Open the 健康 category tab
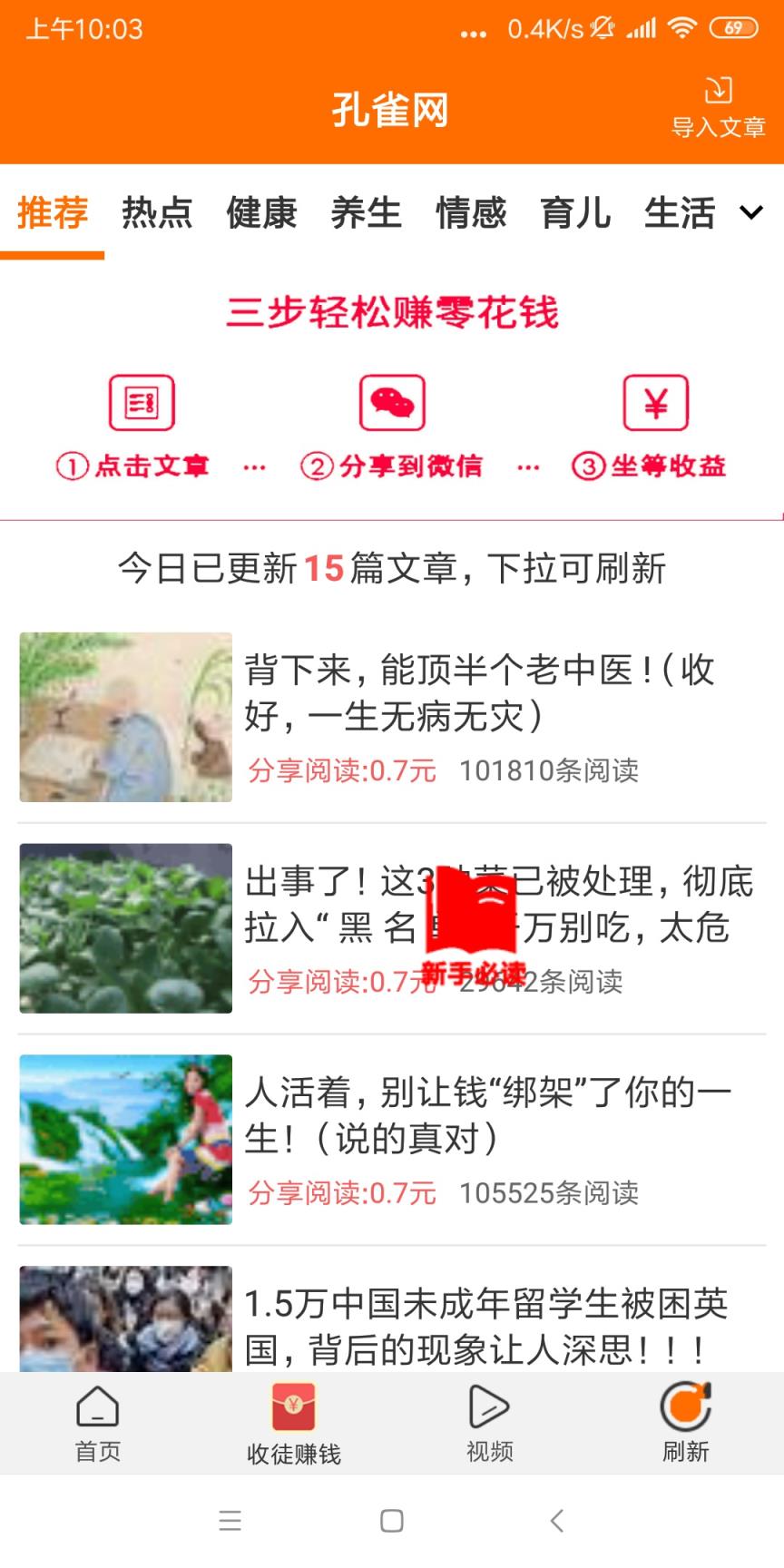Viewport: 784px width, 1568px height. click(x=260, y=214)
